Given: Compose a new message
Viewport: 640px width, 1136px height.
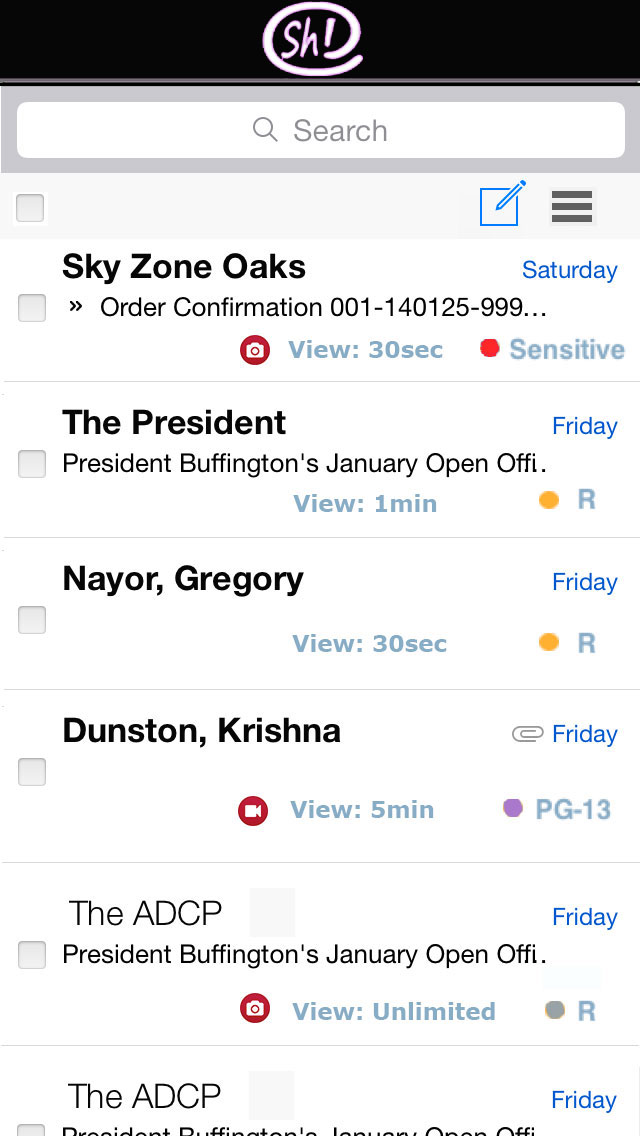Looking at the screenshot, I should click(x=502, y=204).
